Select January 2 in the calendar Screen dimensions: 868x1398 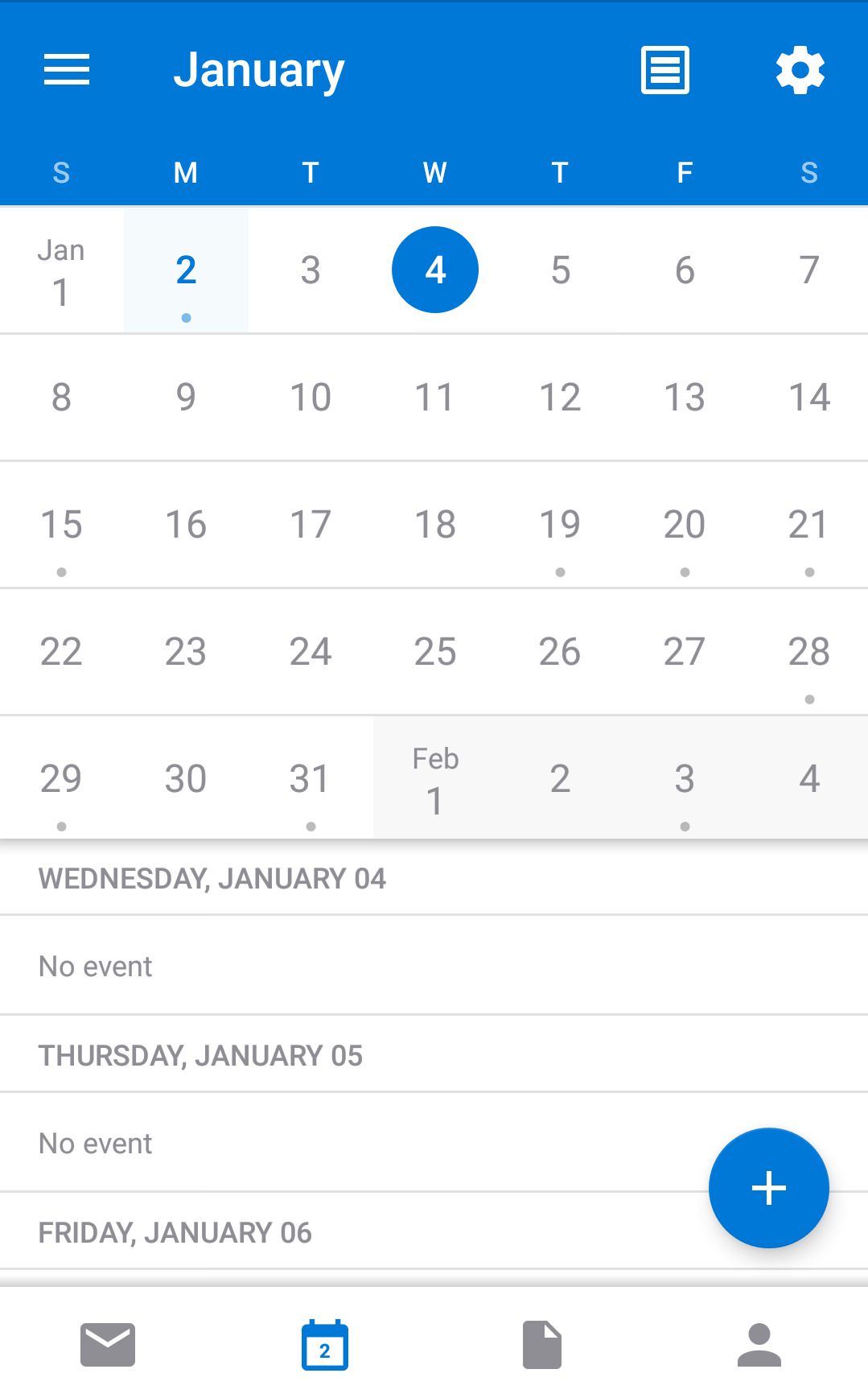point(186,270)
